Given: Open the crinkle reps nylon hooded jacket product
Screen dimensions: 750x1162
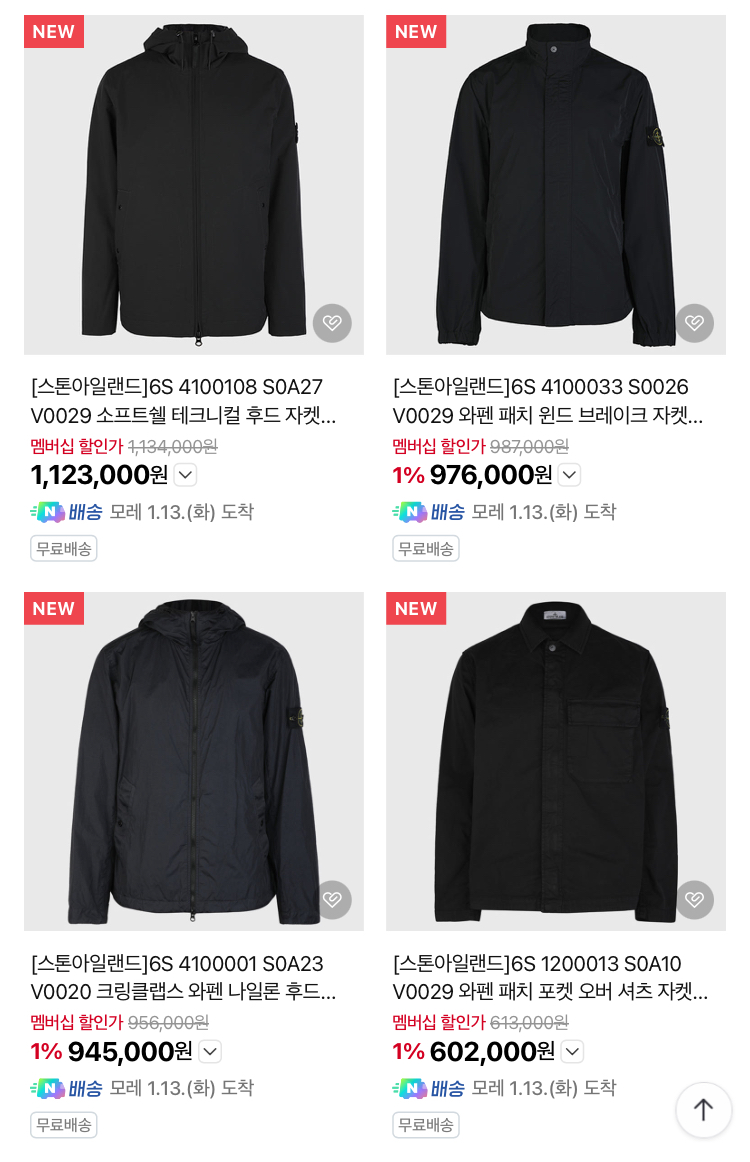Looking at the screenshot, I should click(x=193, y=761).
